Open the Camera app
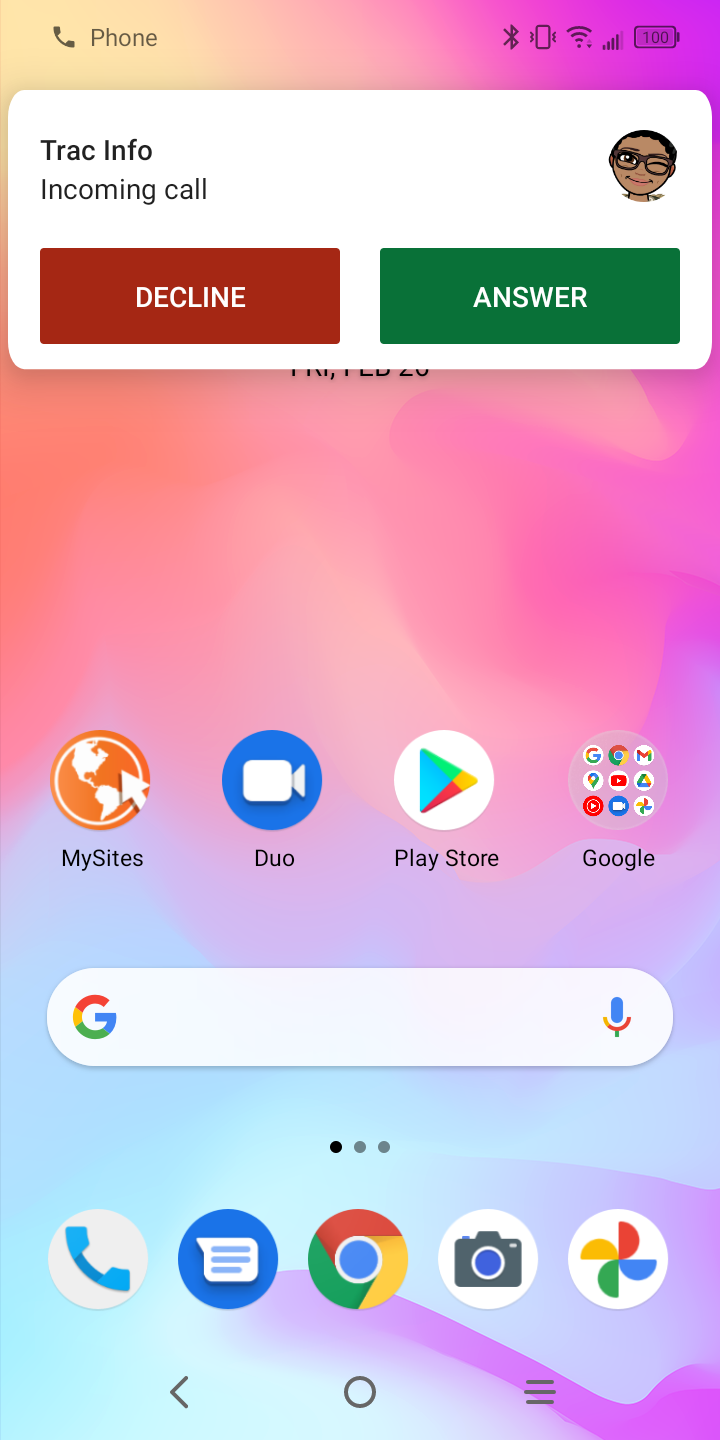 [488, 1259]
